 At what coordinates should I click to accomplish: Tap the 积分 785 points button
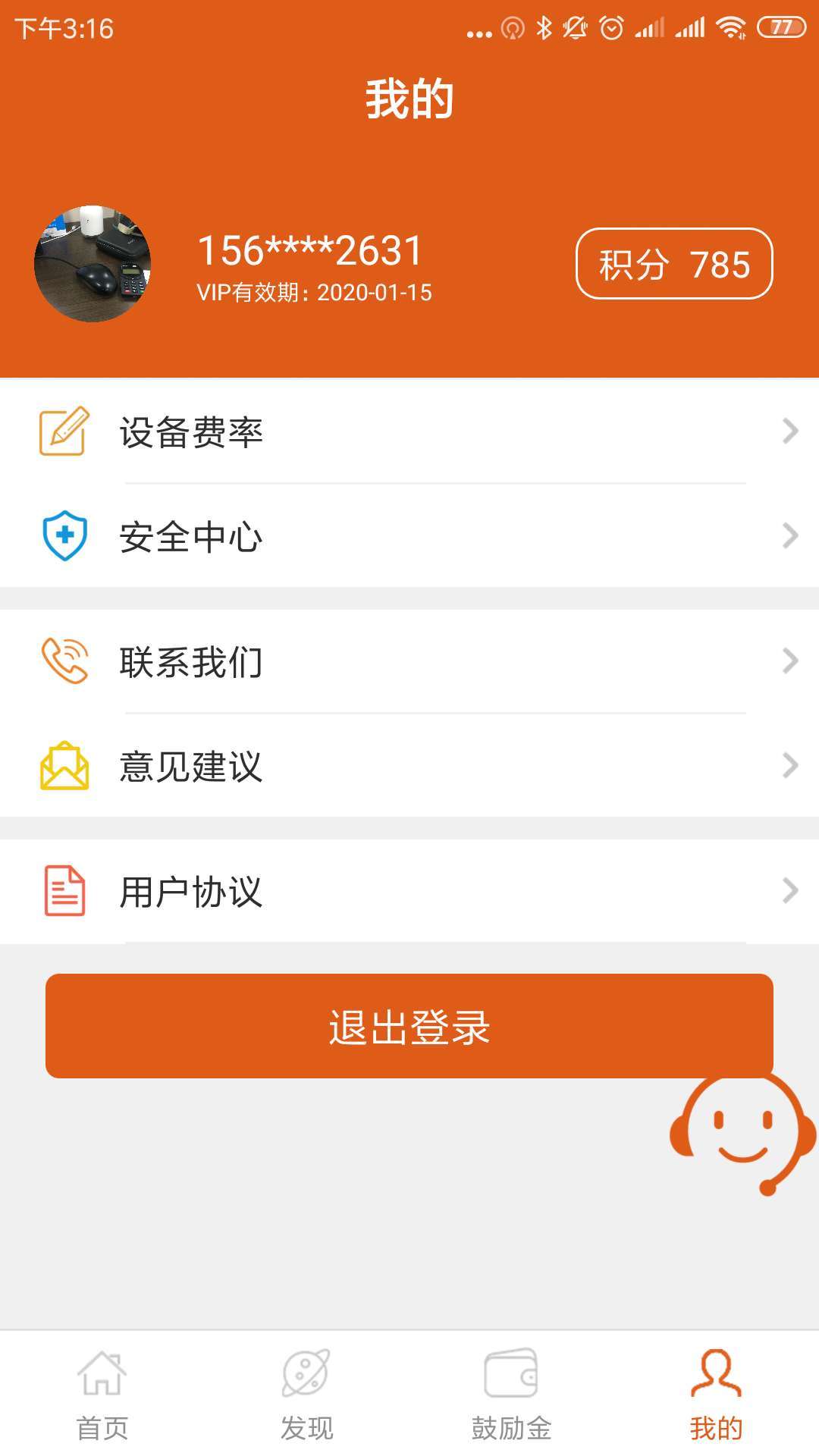click(x=674, y=264)
